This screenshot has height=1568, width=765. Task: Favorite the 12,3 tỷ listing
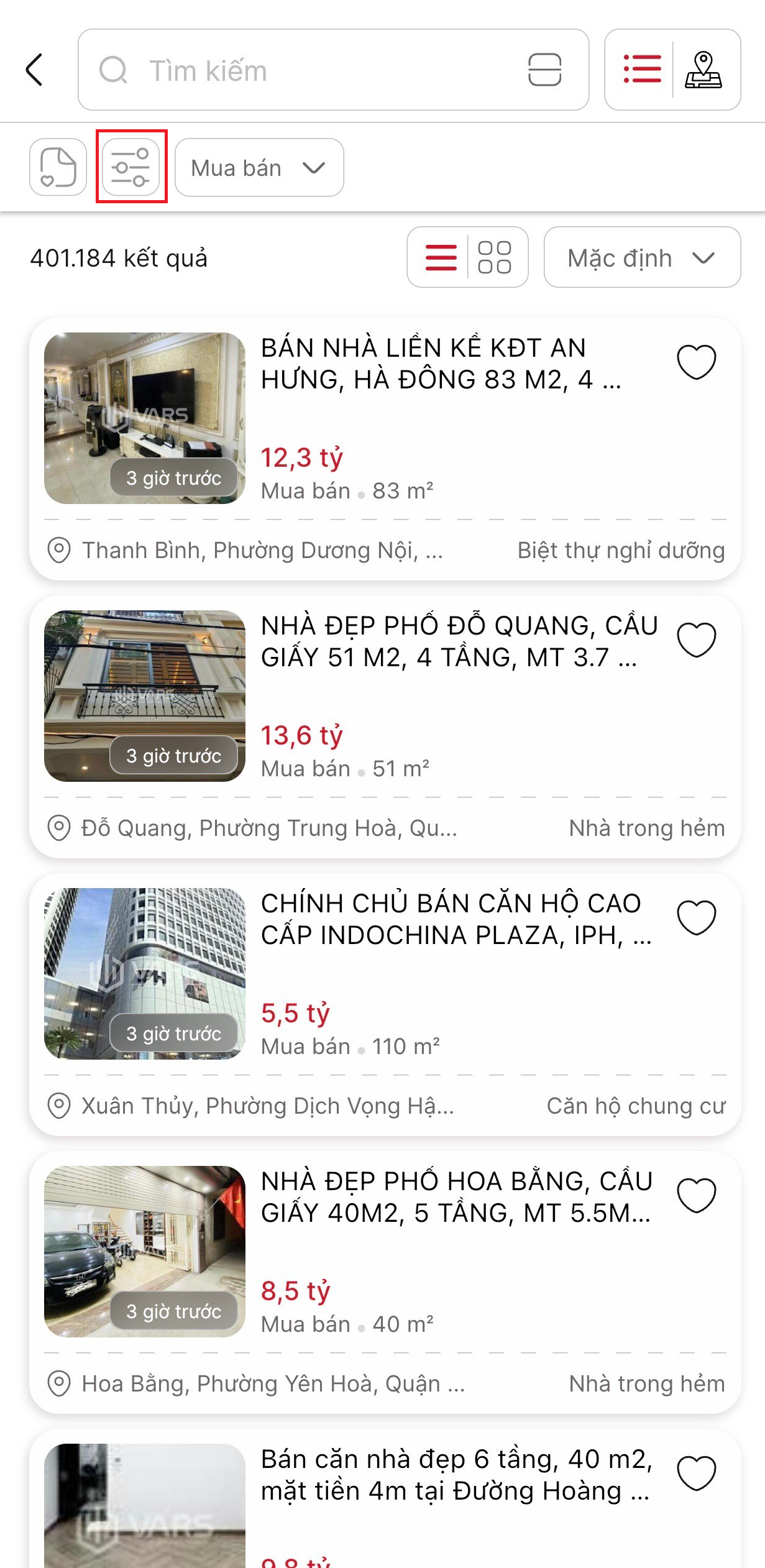(696, 362)
